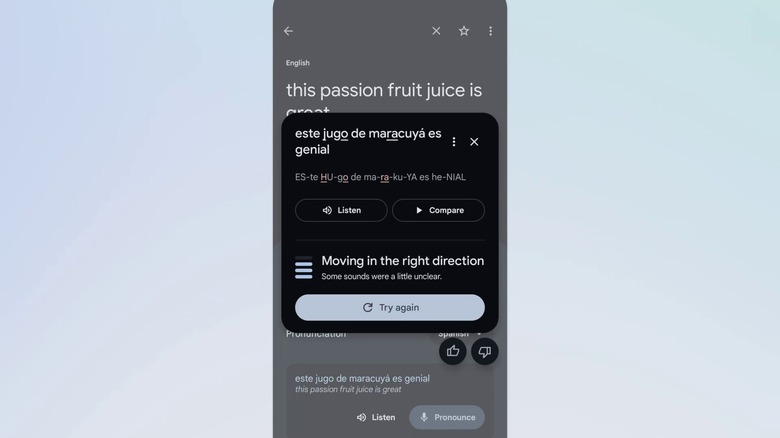Clear the entered English text
The image size is (780, 438).
point(436,31)
